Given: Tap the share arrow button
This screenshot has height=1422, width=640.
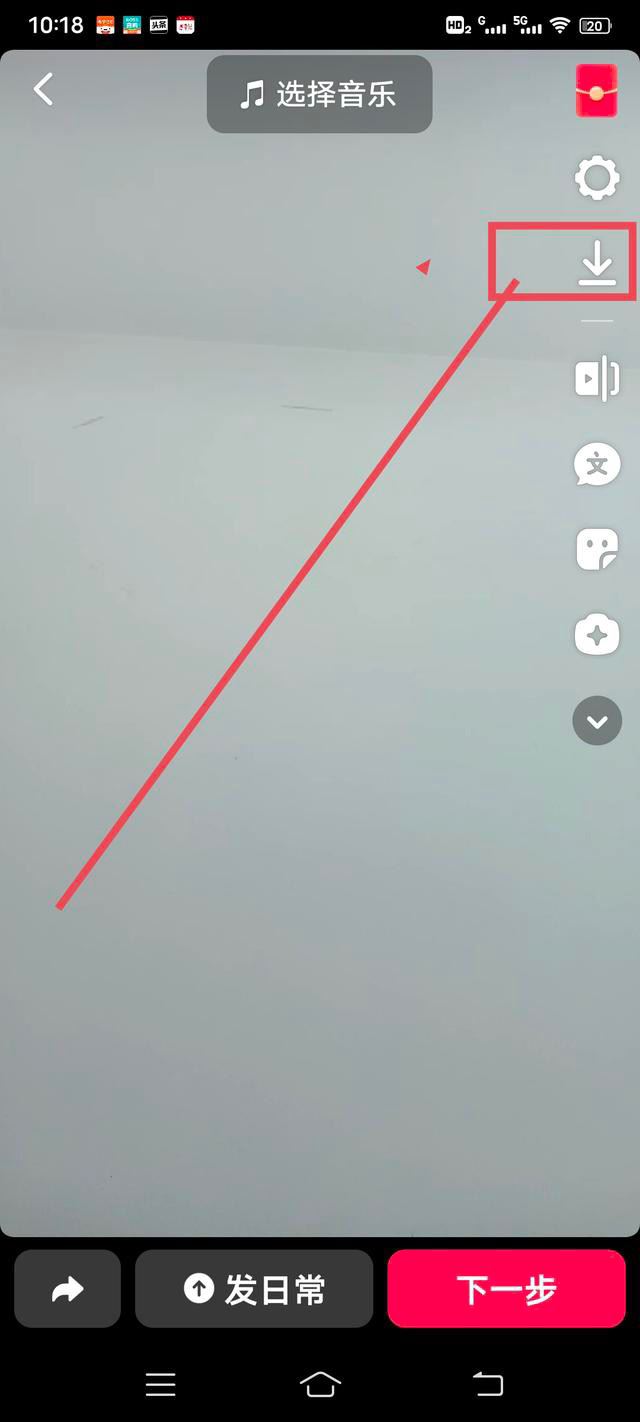Looking at the screenshot, I should point(67,1290).
